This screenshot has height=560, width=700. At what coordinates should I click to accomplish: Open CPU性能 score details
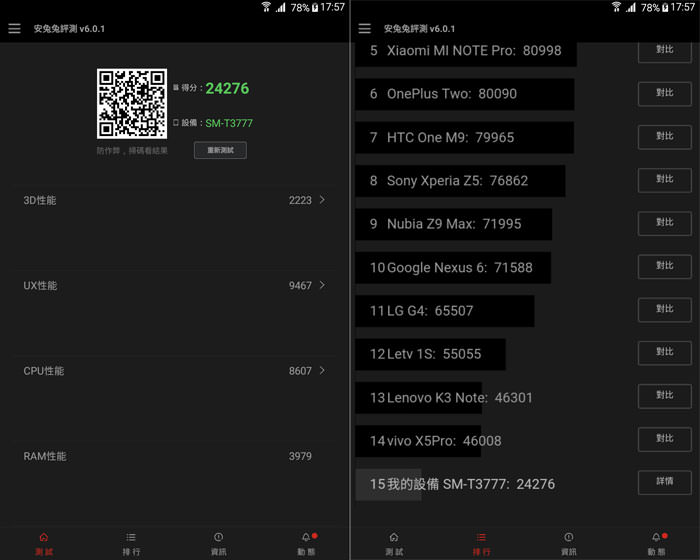[174, 371]
